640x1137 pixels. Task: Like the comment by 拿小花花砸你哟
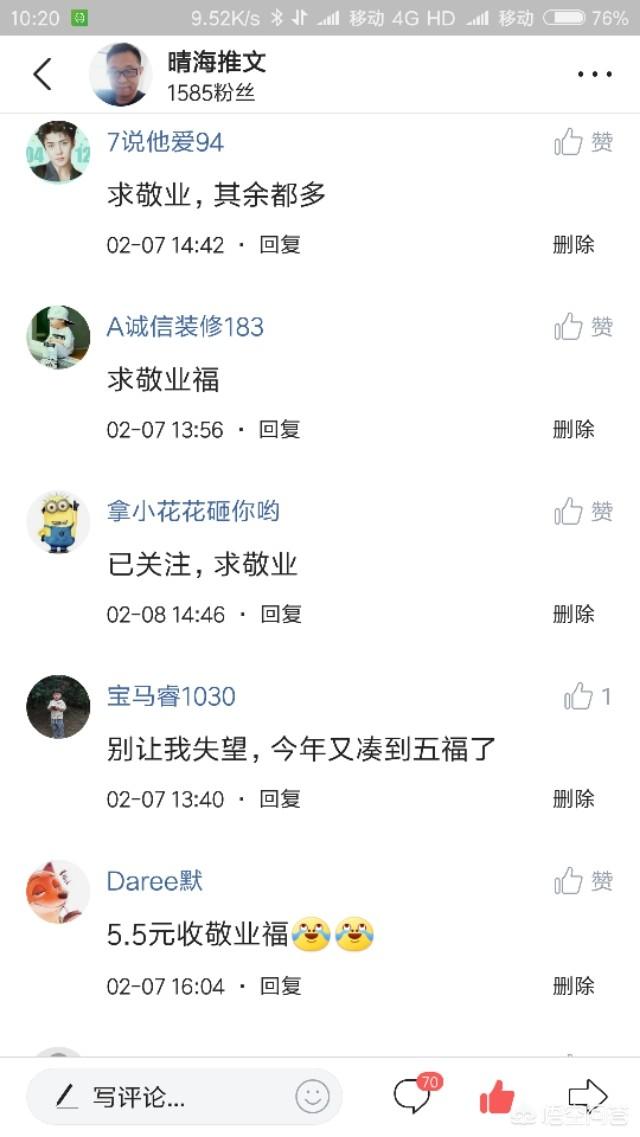click(583, 512)
